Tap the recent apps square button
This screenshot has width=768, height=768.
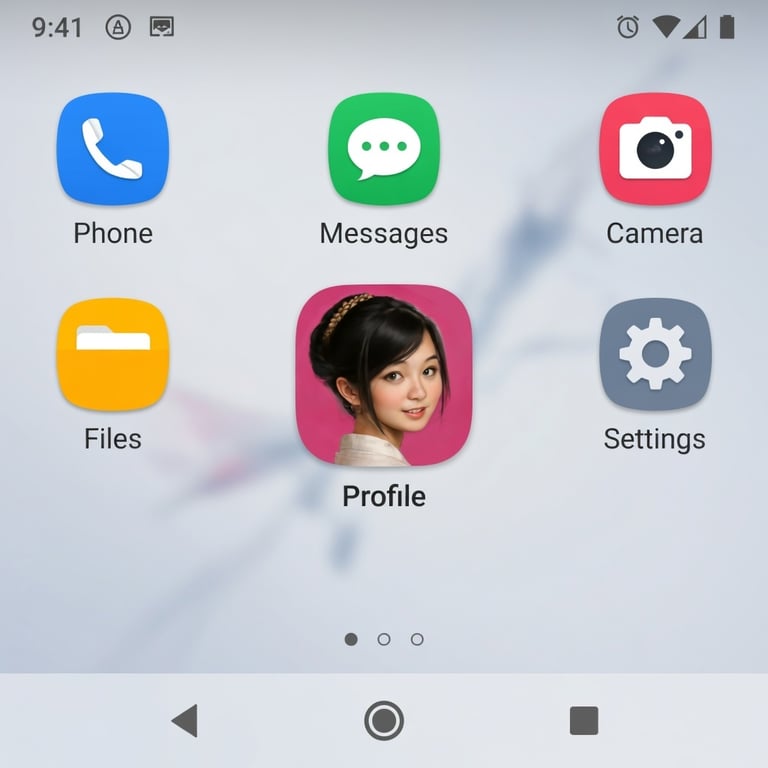583,720
